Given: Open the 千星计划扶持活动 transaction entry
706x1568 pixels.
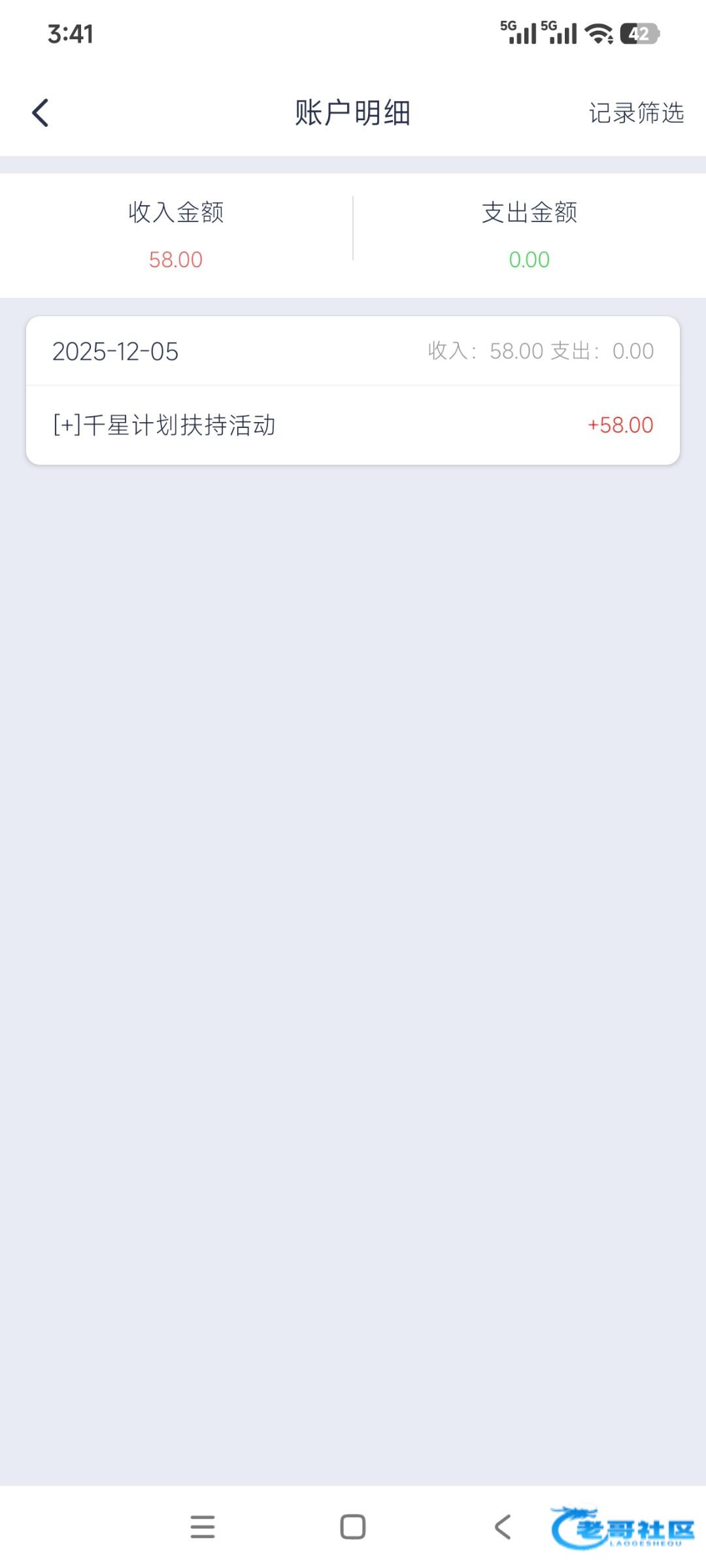Looking at the screenshot, I should (353, 425).
